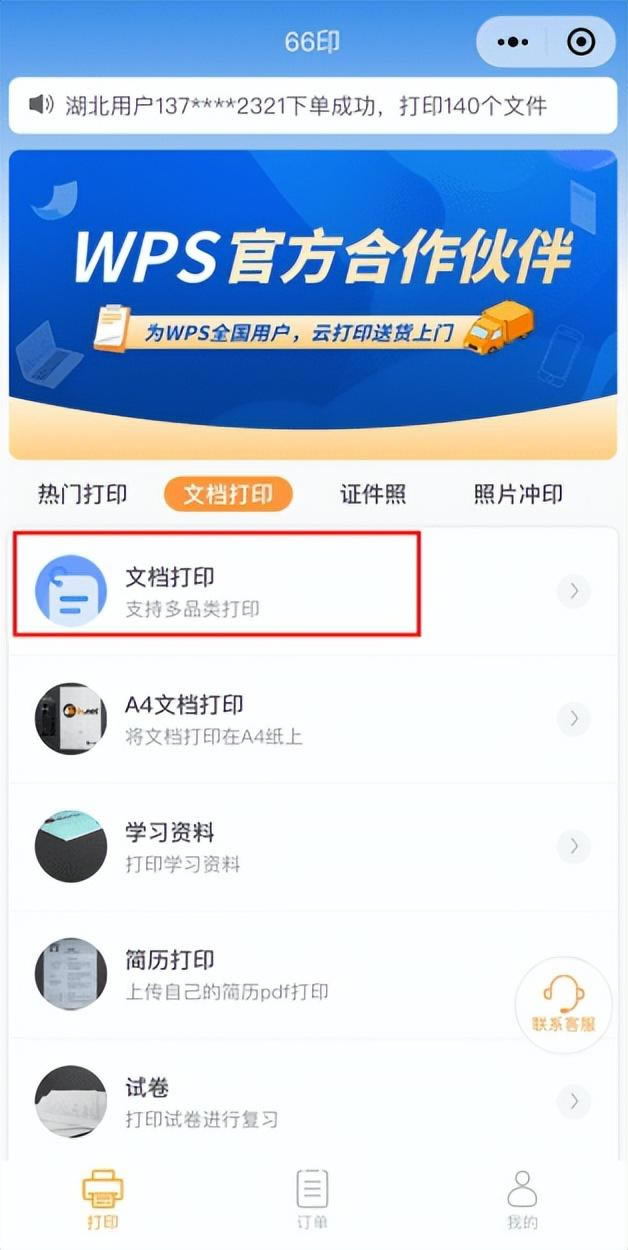The image size is (628, 1250).
Task: Tap the order notification announcement bar
Action: (x=313, y=105)
